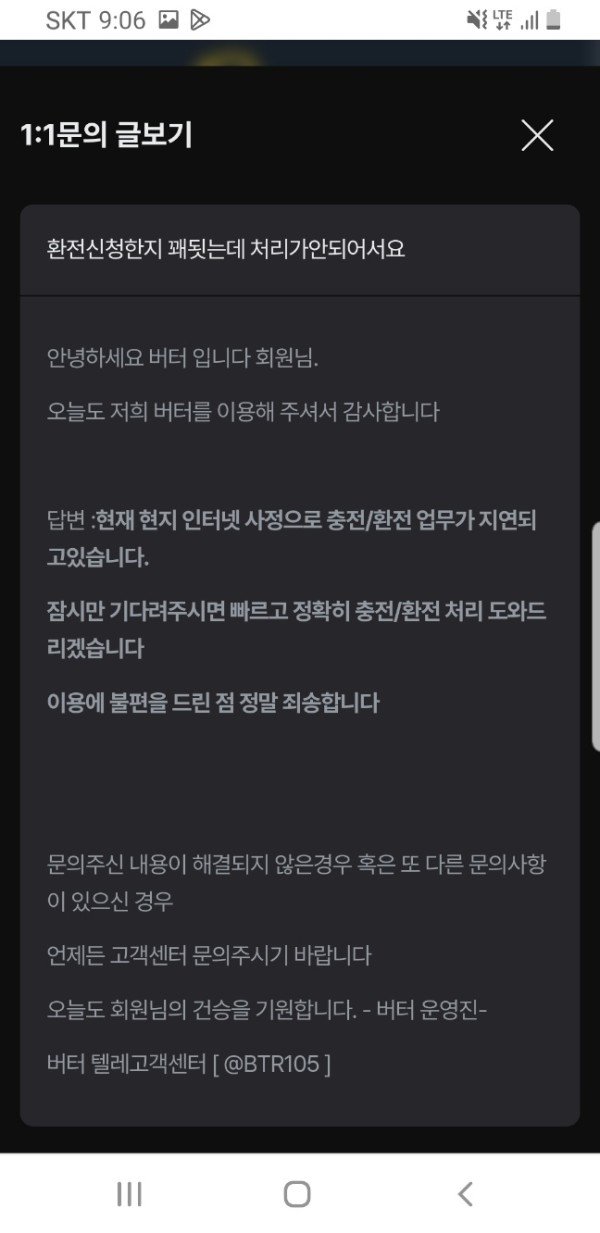The width and height of the screenshot is (600, 1233).
Task: Close the 1:1문의 글보기 dialog
Action: pos(537,135)
